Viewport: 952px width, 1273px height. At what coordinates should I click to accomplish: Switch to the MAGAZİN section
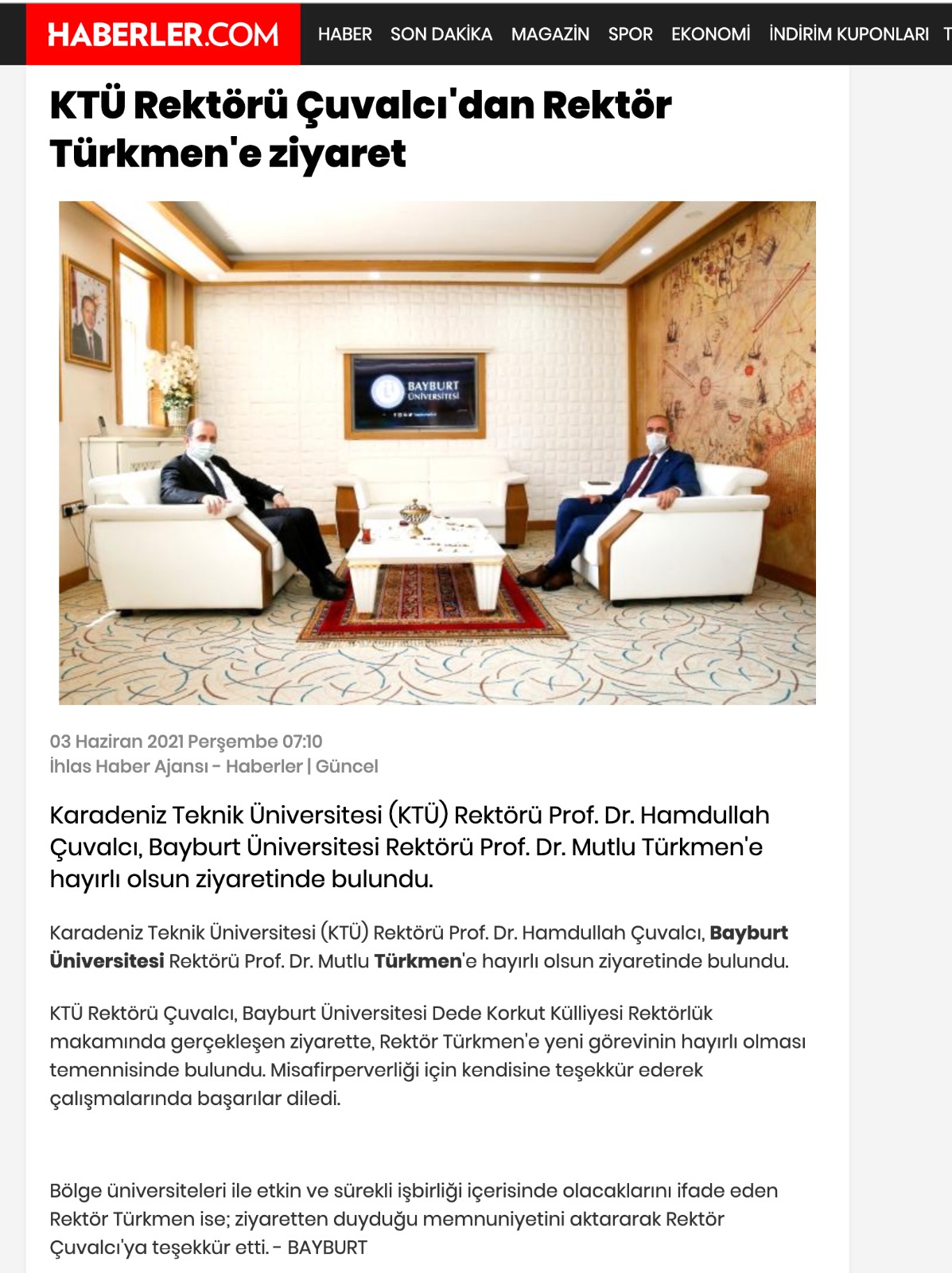(550, 34)
